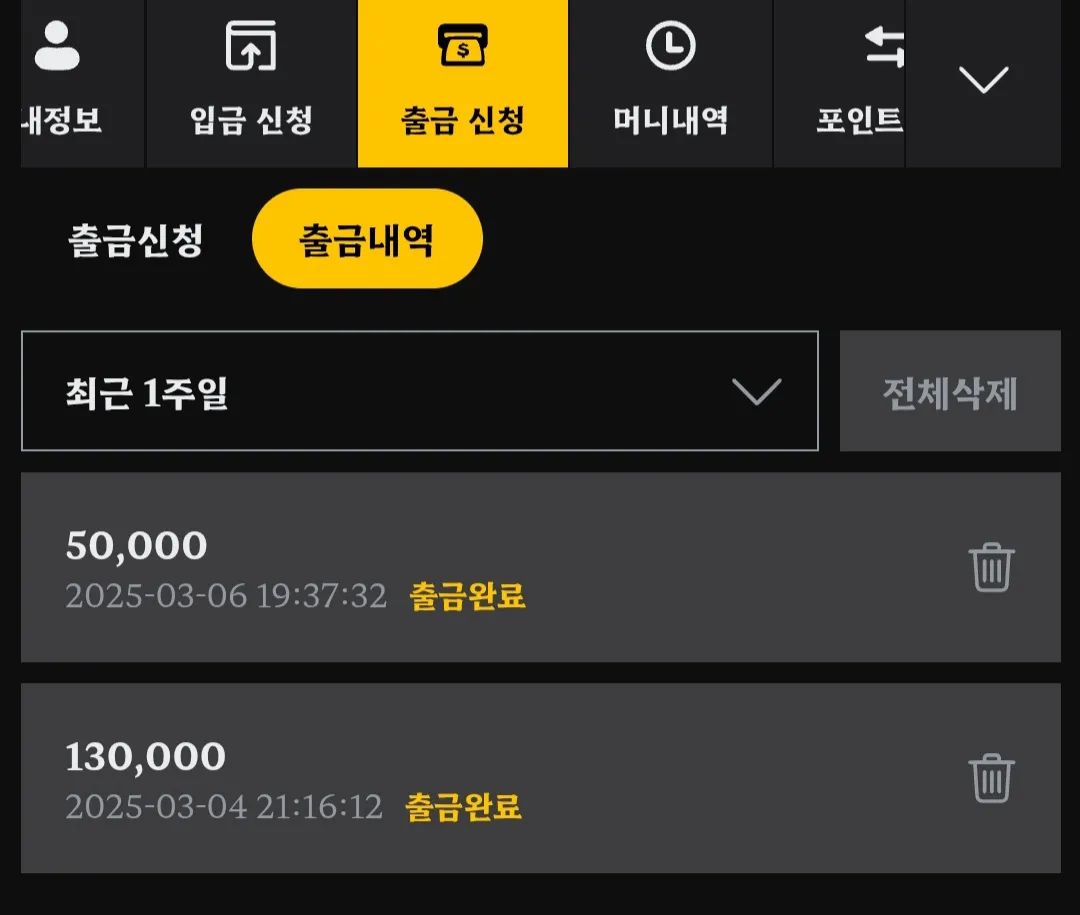1080x915 pixels.
Task: Tap the 전체삭제 button
Action: (951, 391)
